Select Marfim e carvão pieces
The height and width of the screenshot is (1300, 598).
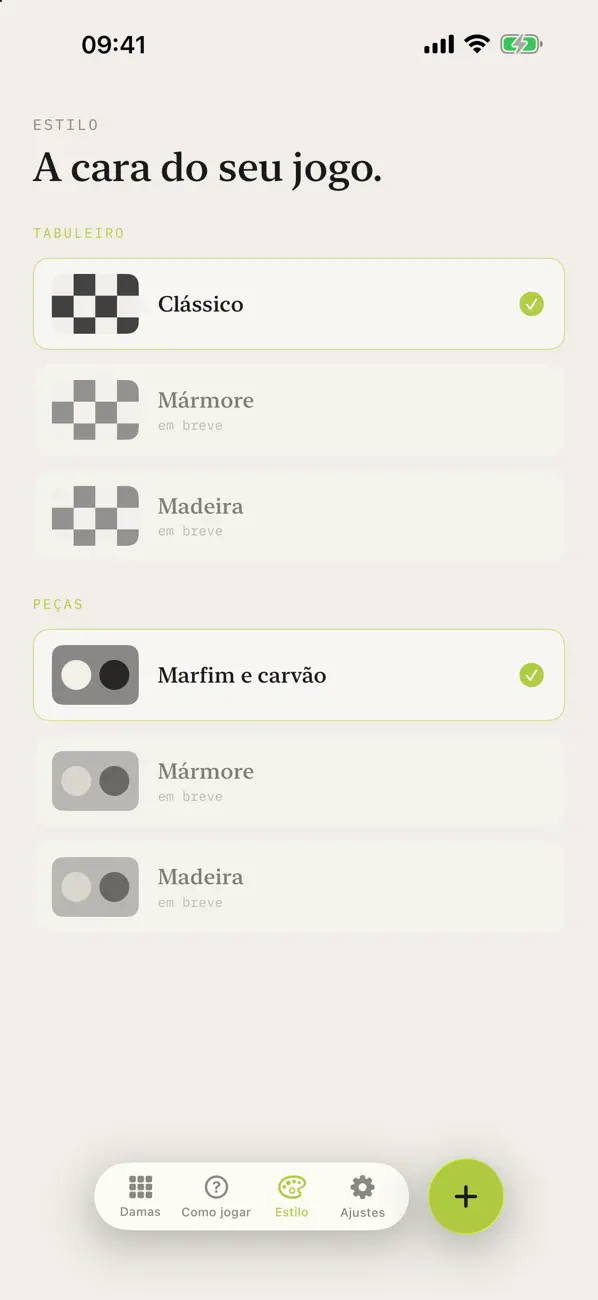tap(299, 675)
